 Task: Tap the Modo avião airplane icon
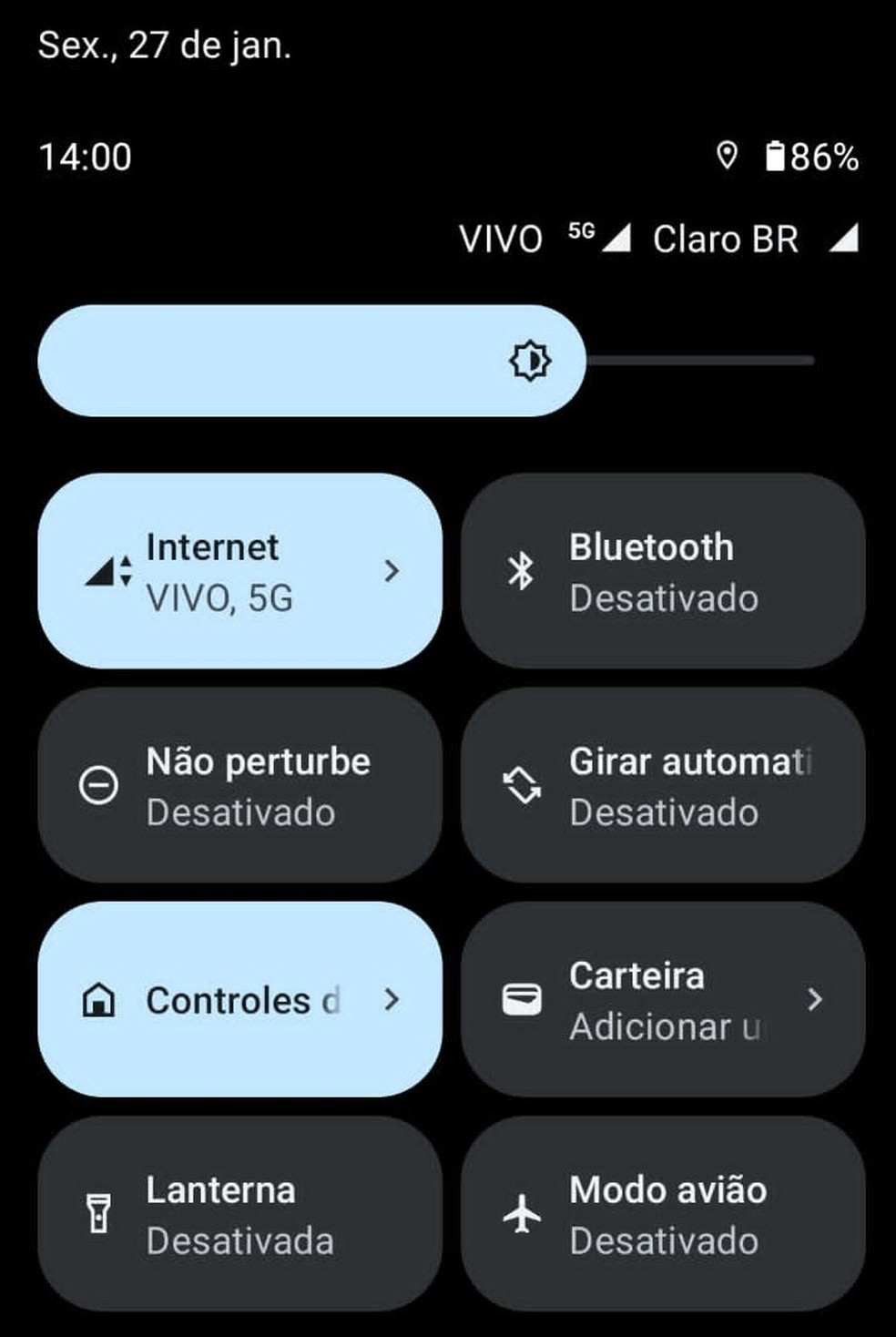(x=522, y=1214)
